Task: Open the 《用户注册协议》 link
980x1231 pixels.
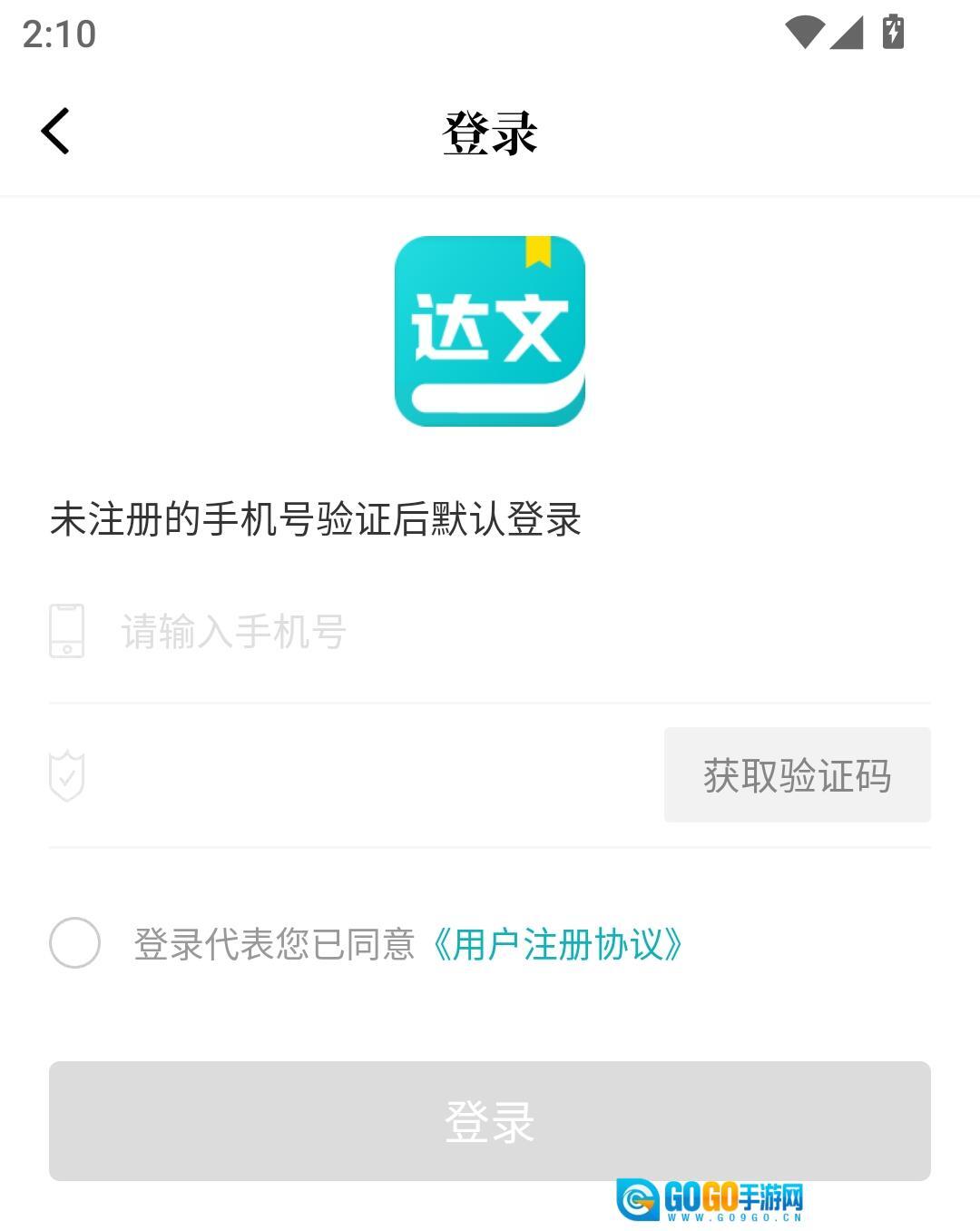Action: [557, 945]
